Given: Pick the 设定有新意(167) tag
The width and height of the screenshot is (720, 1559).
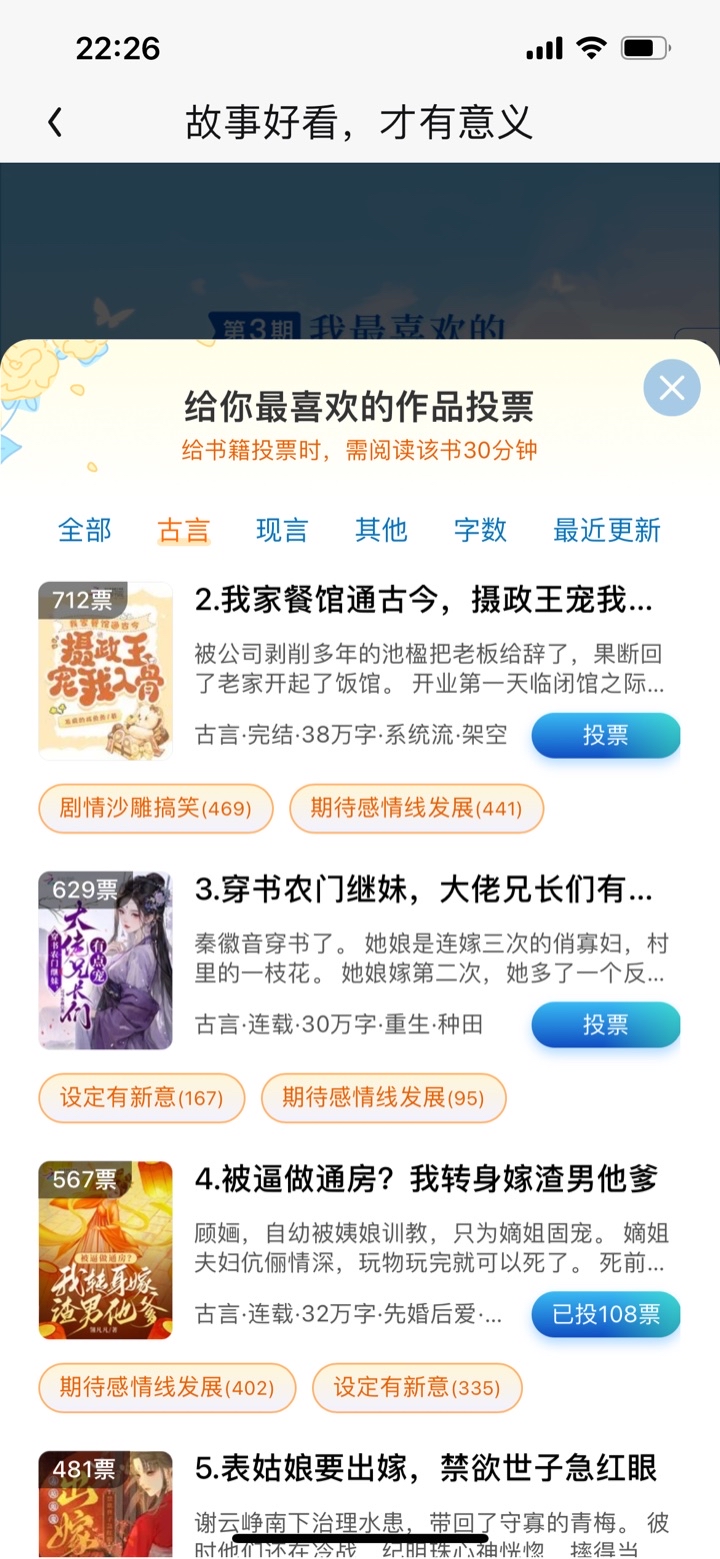Looking at the screenshot, I should pyautogui.click(x=141, y=1098).
